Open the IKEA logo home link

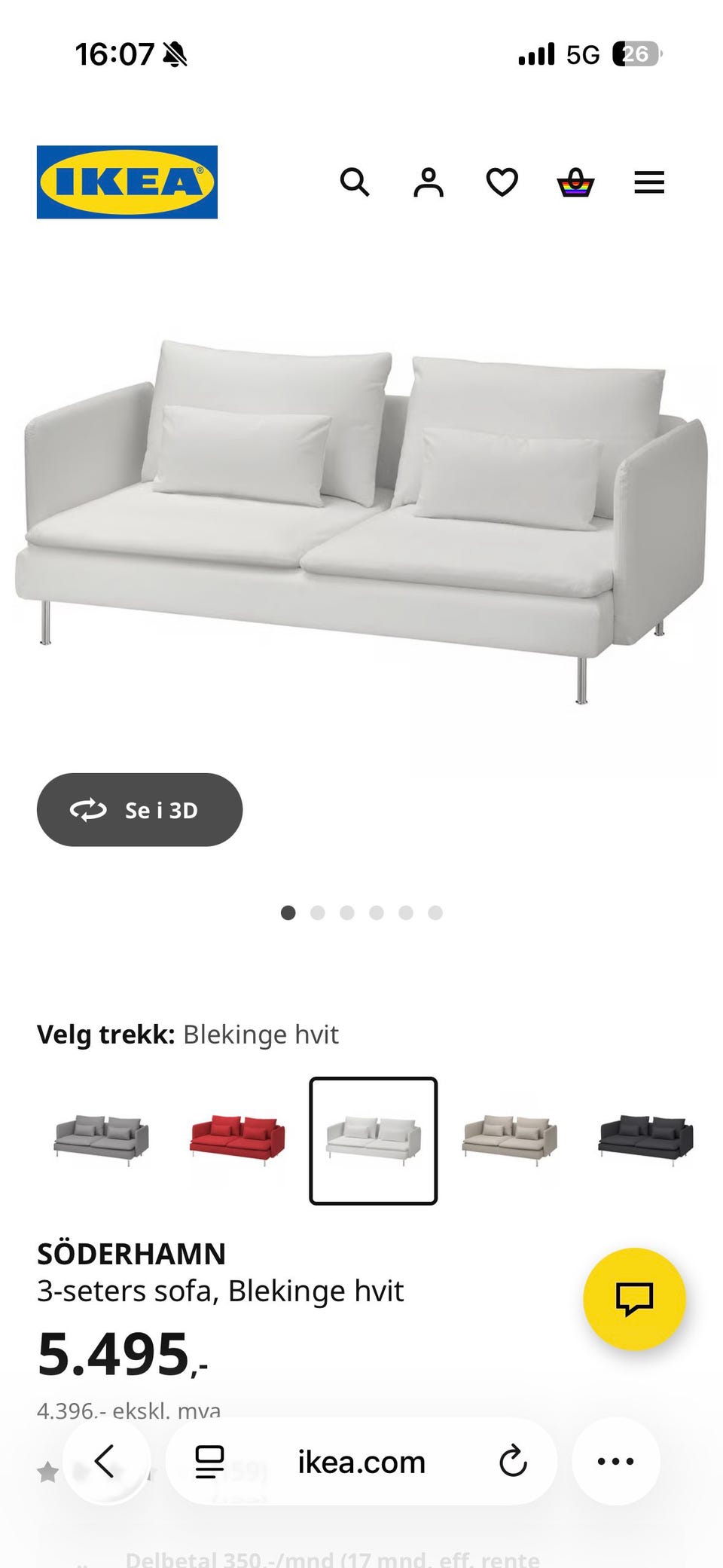[x=127, y=182]
